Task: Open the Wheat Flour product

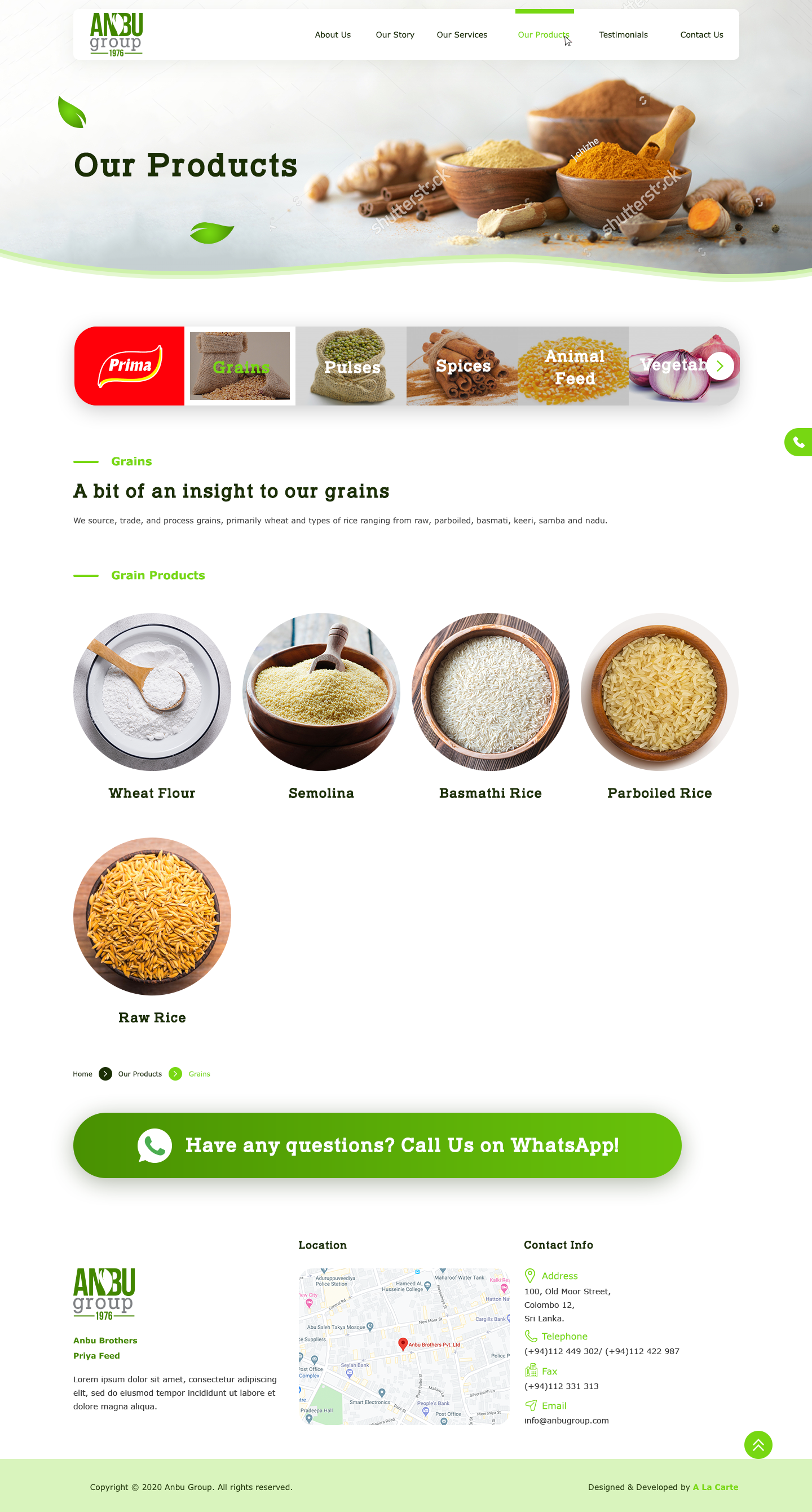Action: pos(152,692)
